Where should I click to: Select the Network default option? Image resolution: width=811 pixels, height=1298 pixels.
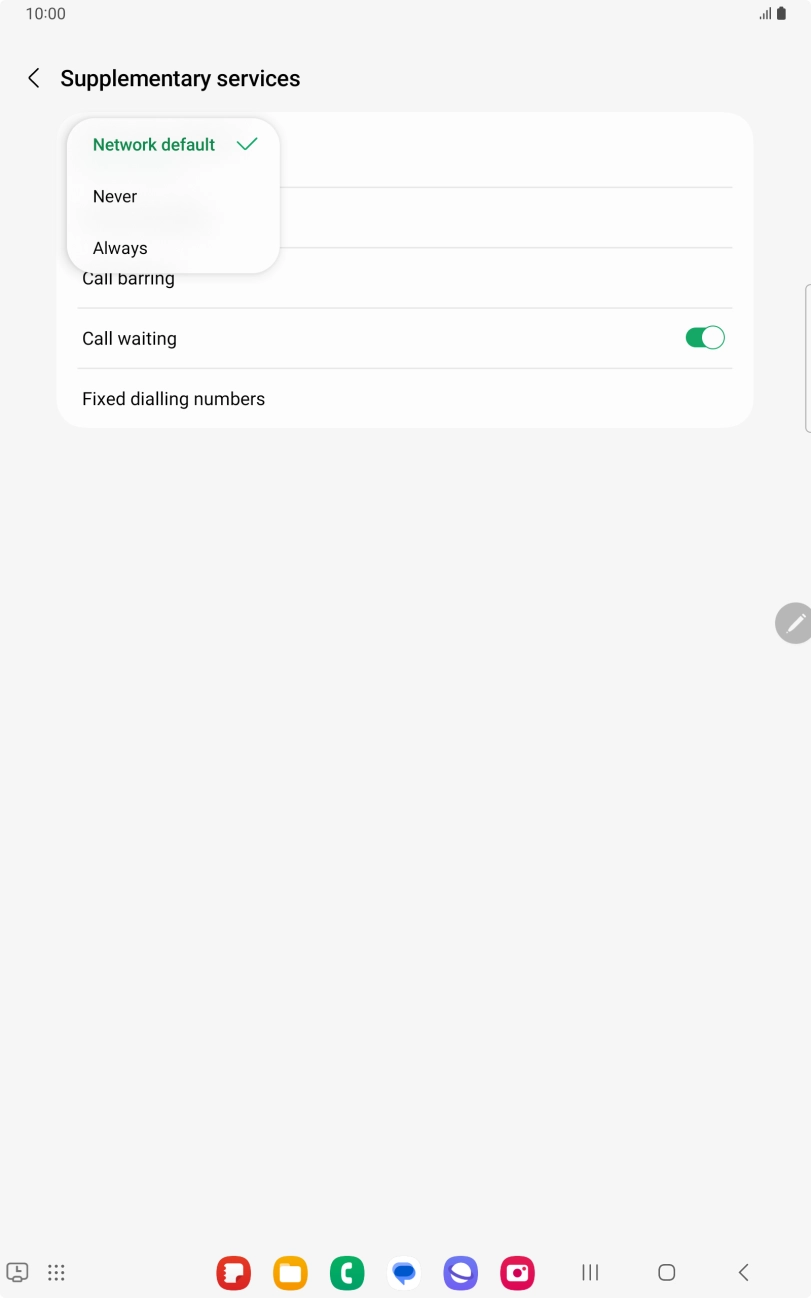coord(173,145)
